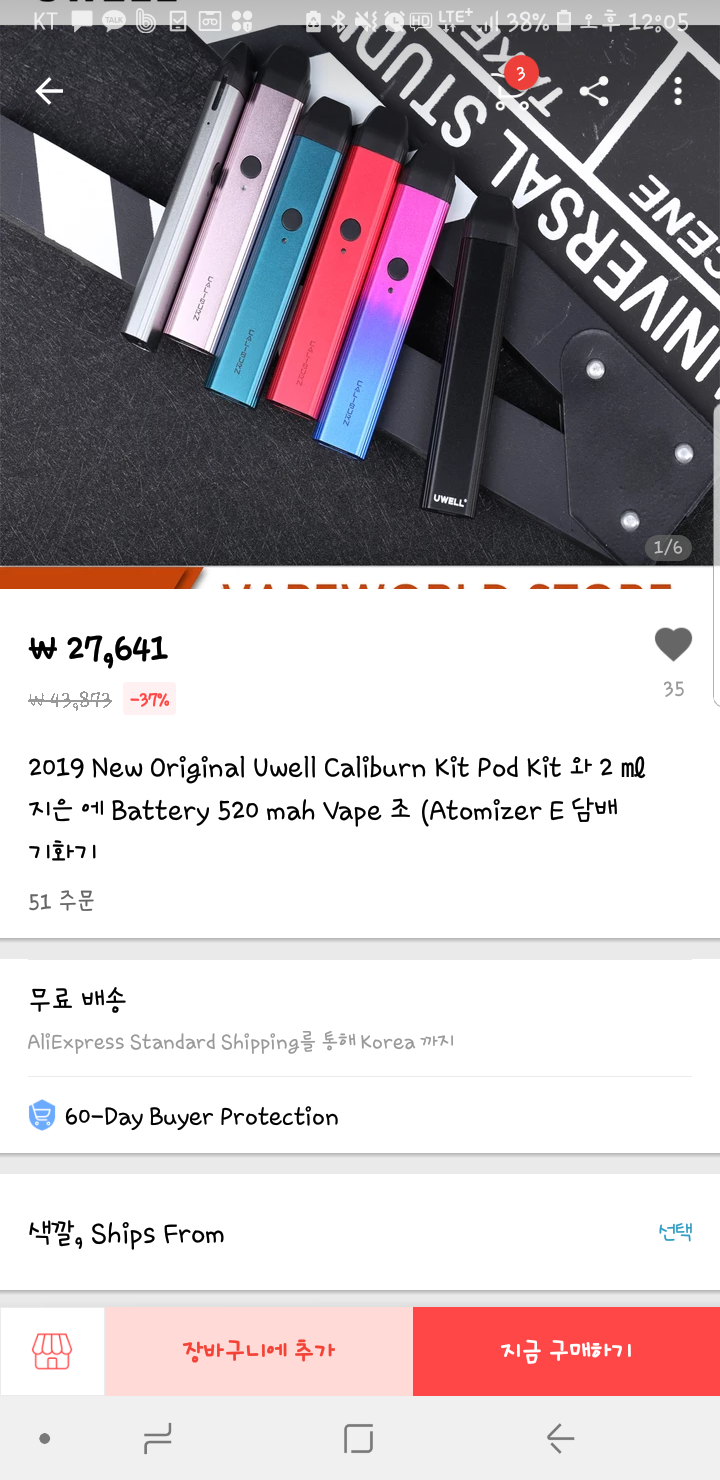Visit the seller's store via the shop icon

(x=52, y=1351)
